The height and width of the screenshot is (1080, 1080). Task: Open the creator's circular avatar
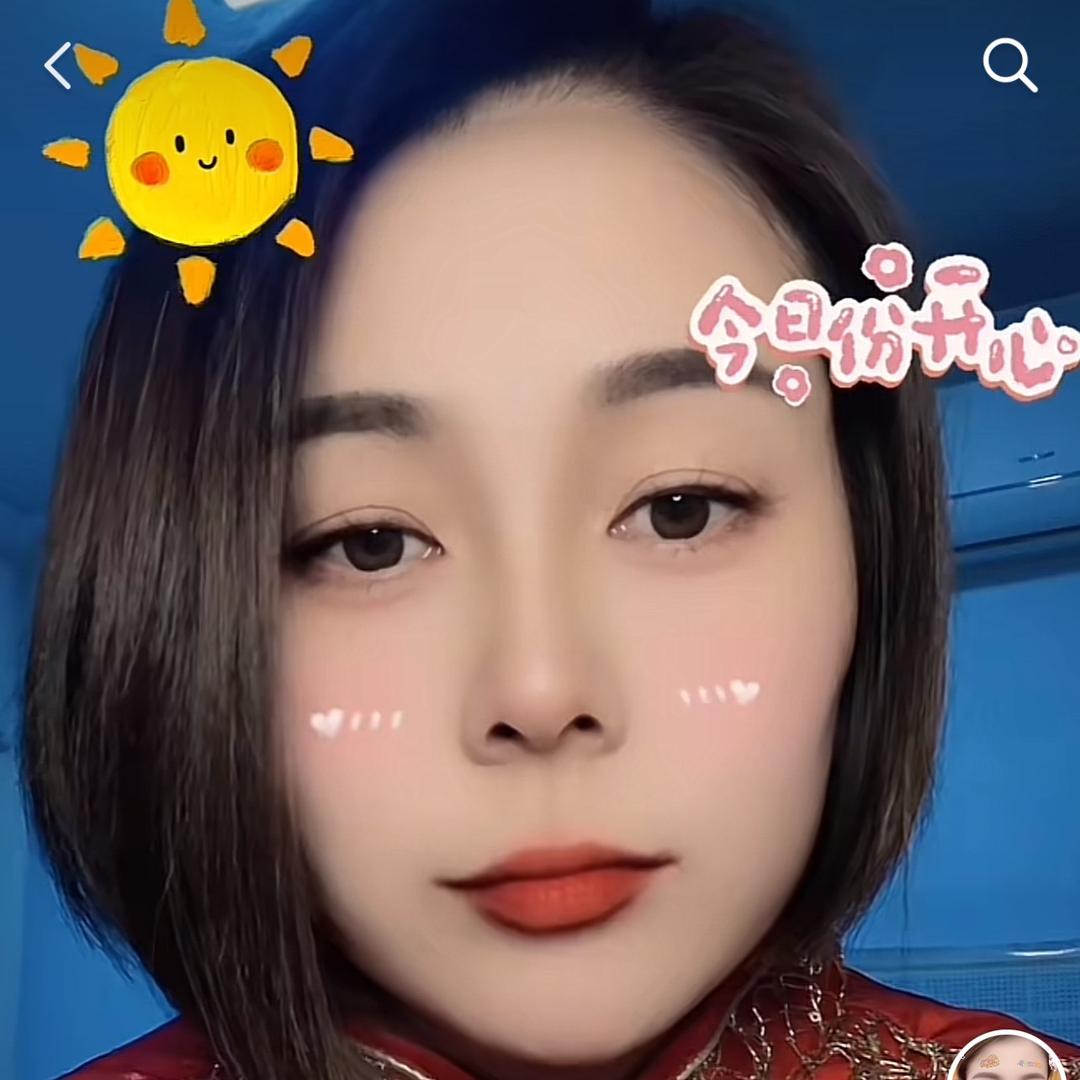pyautogui.click(x=1006, y=1060)
